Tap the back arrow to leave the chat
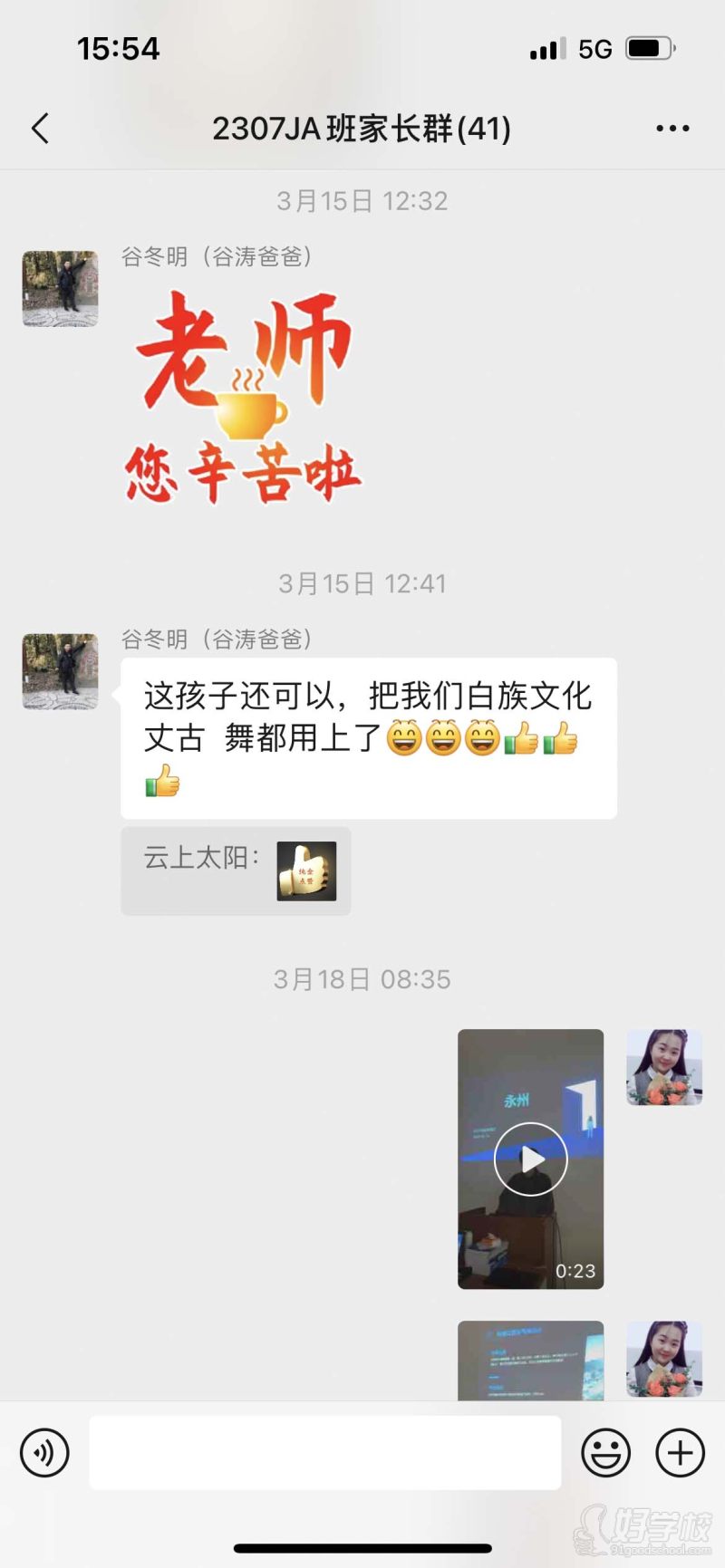Screen dimensions: 725x1568 click(x=38, y=128)
